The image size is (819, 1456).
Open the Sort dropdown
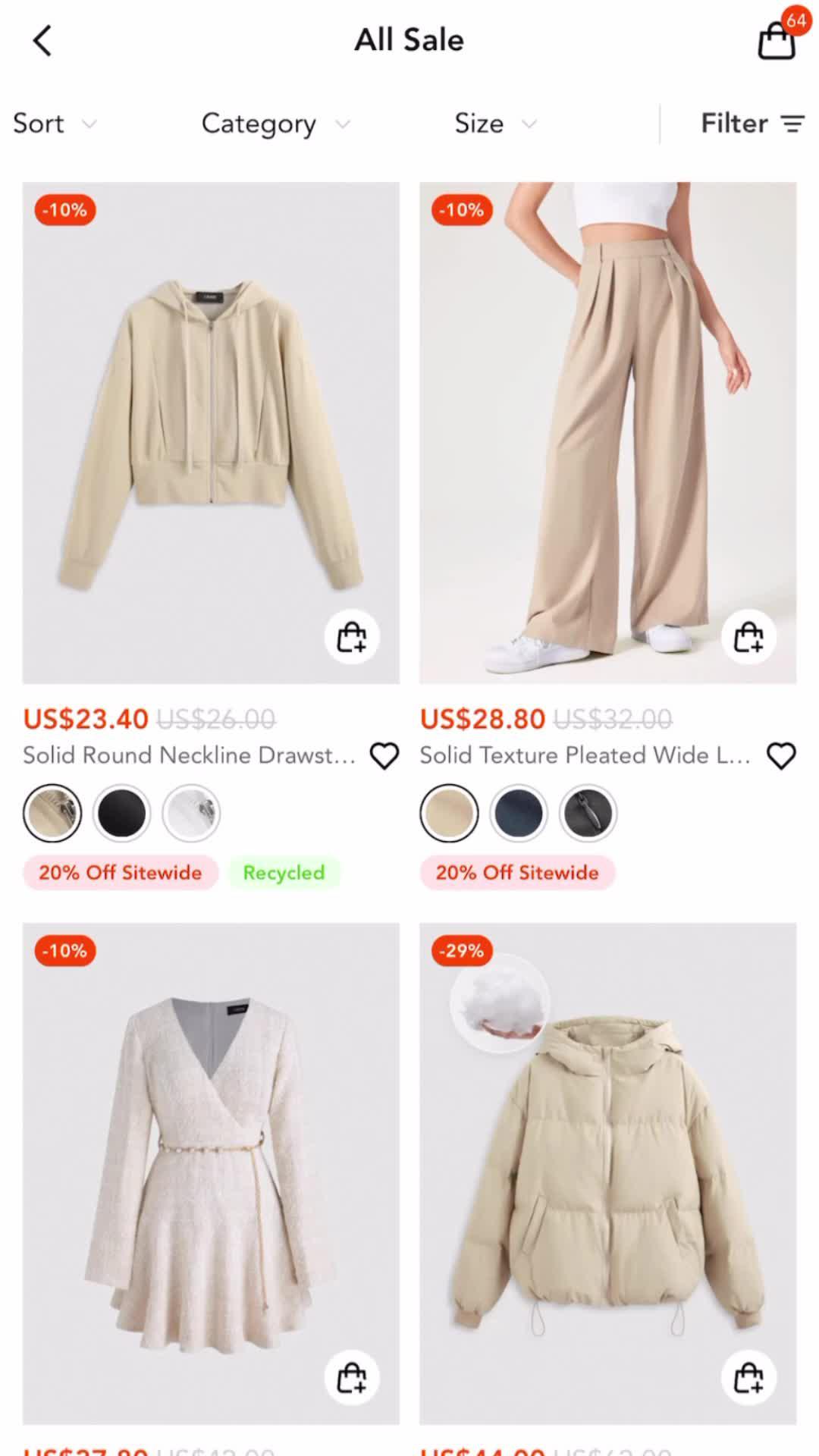point(54,123)
